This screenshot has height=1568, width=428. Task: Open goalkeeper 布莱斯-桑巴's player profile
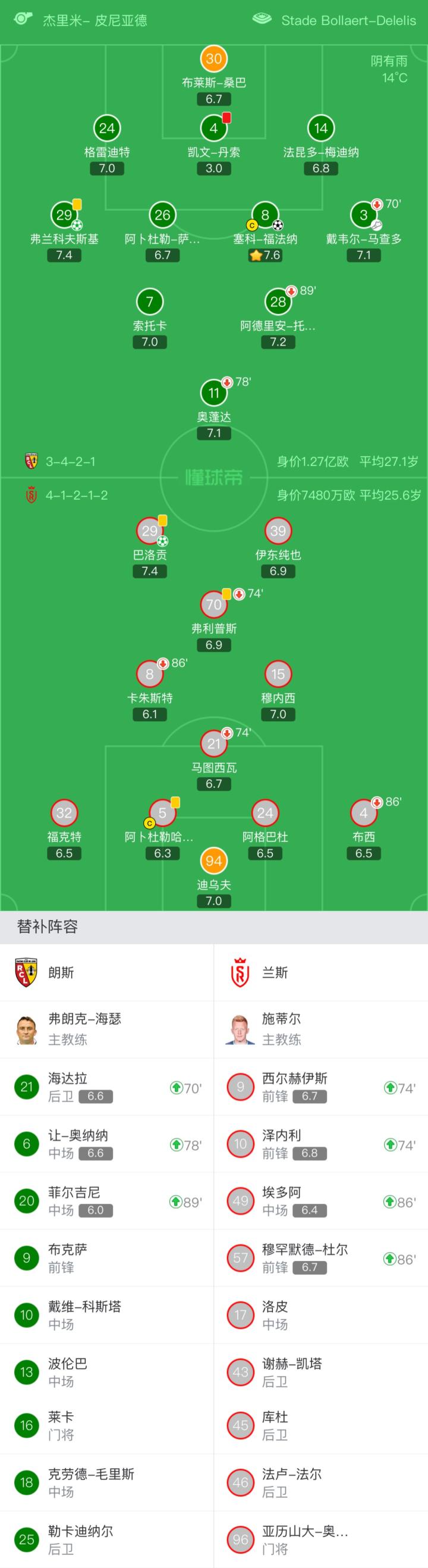point(213,60)
